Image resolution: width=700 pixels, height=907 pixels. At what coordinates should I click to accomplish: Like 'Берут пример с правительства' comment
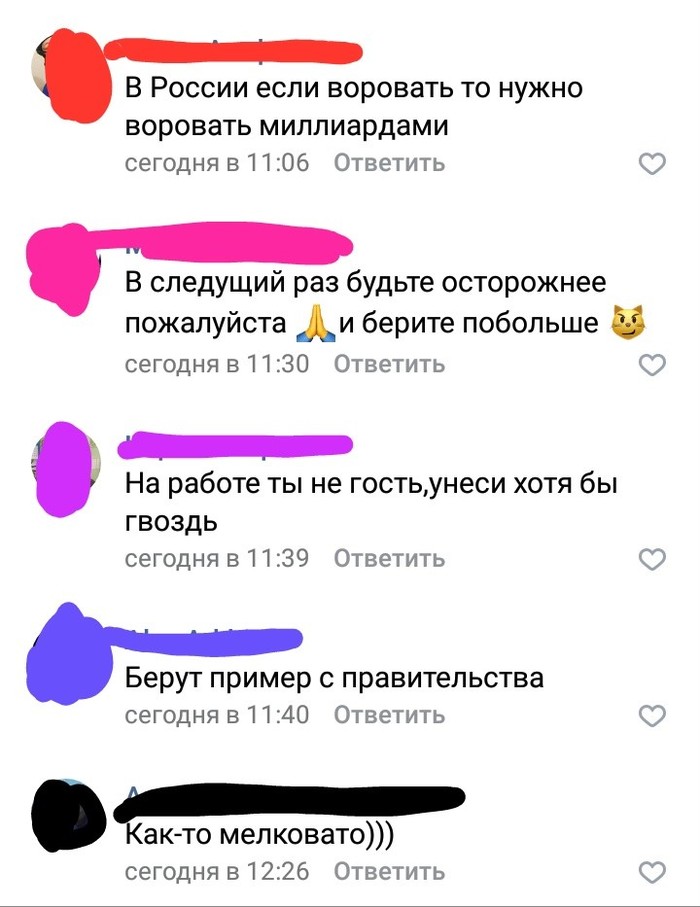(652, 716)
